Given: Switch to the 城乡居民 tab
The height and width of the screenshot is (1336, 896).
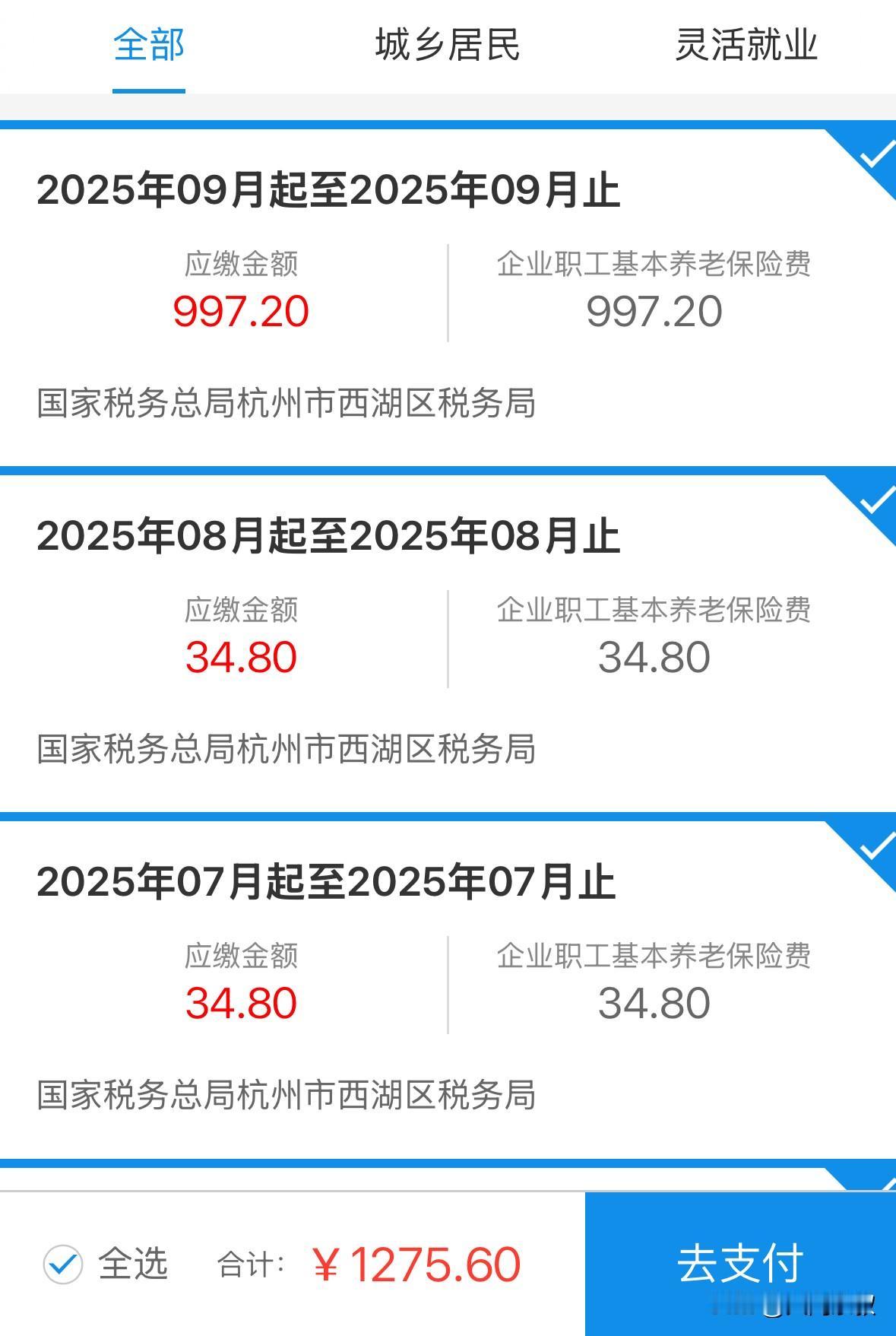Looking at the screenshot, I should click(447, 46).
